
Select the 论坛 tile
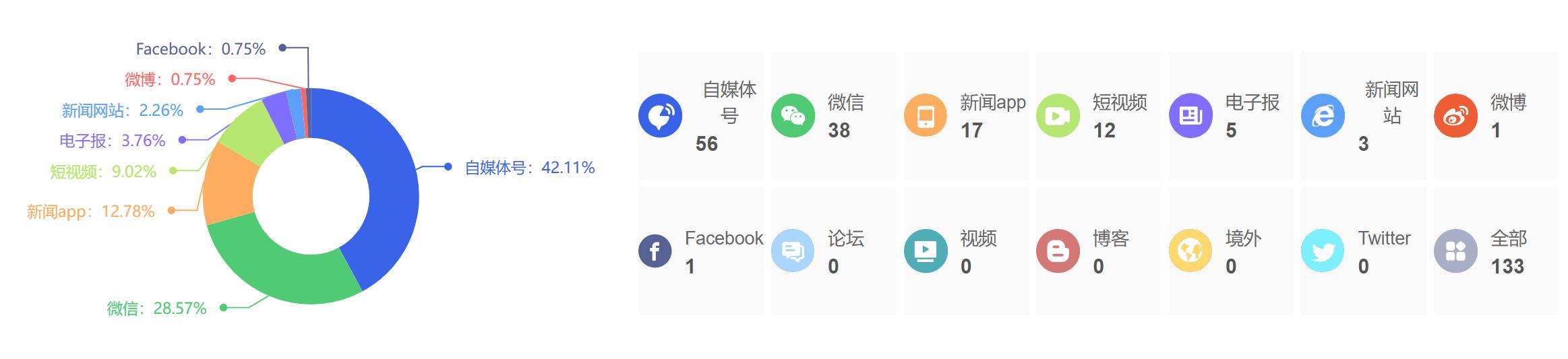point(833,251)
